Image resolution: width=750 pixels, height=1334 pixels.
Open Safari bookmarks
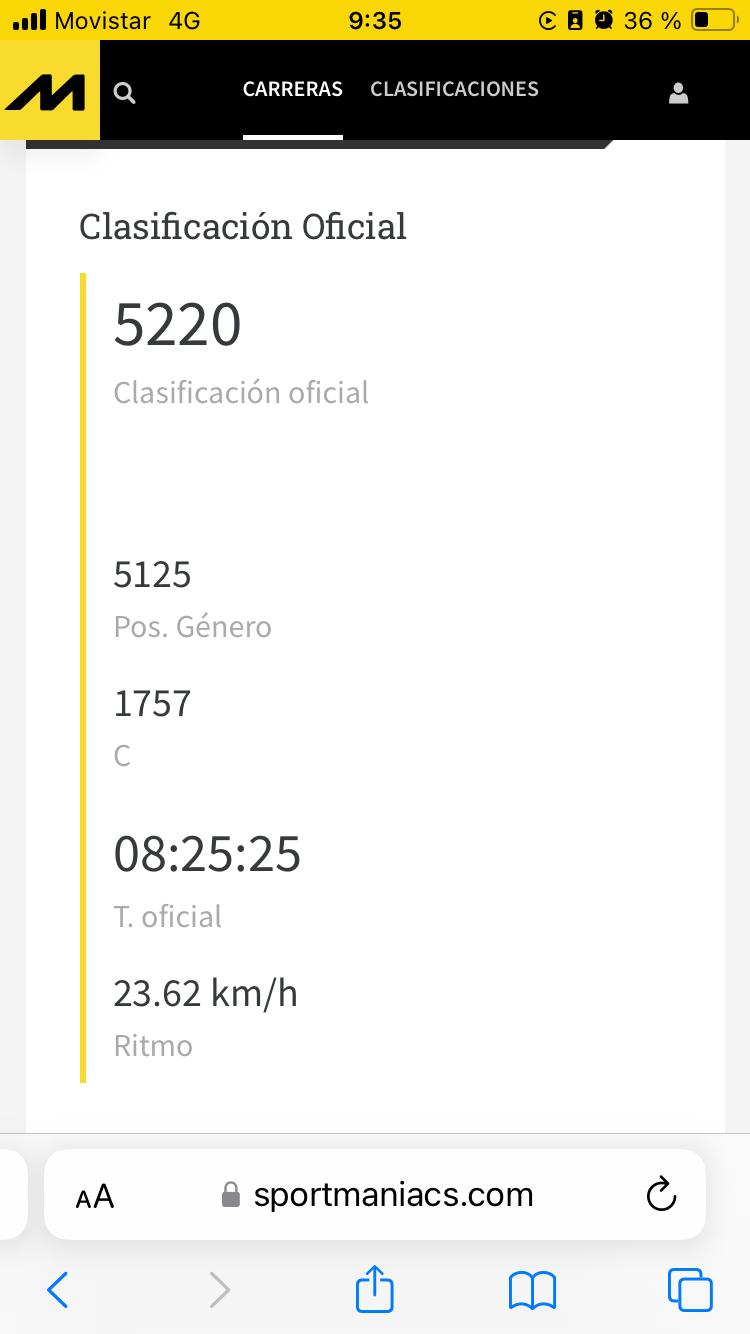point(532,1290)
